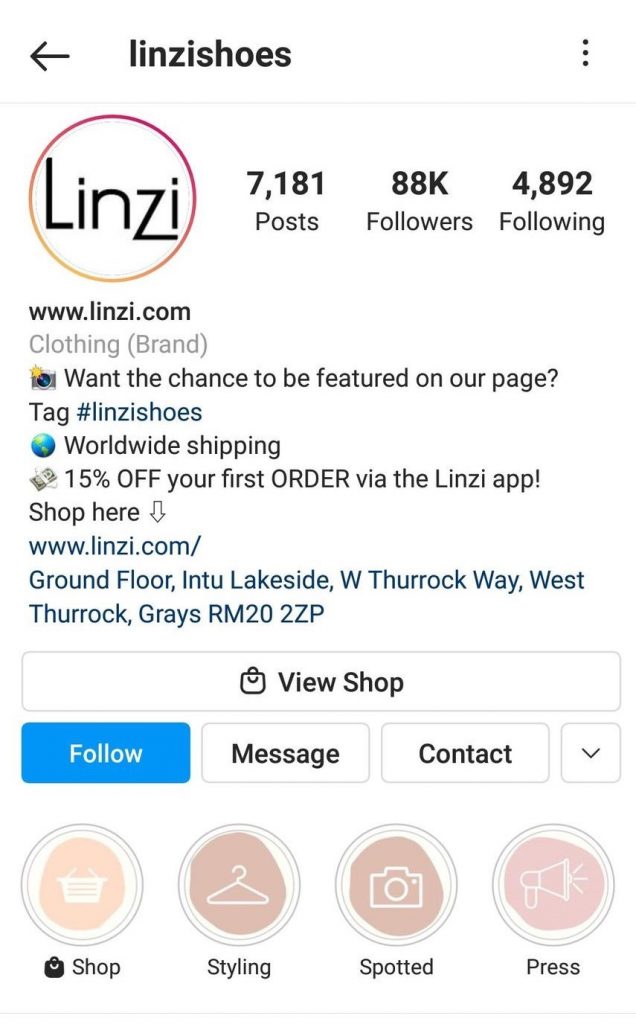Open the Press story highlight
The image size is (636, 1024).
pyautogui.click(x=553, y=885)
